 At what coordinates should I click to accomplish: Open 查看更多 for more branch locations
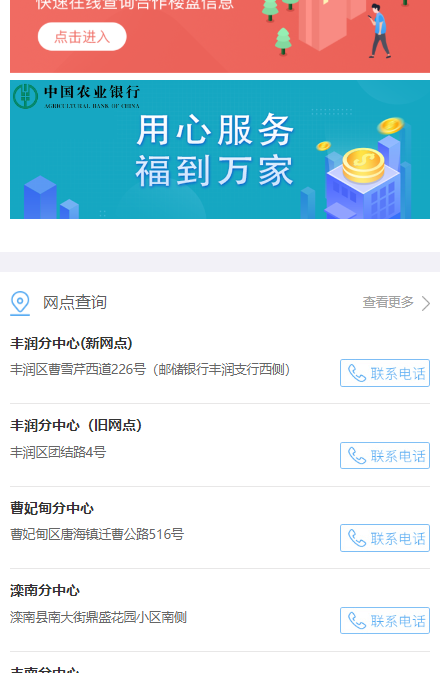pyautogui.click(x=396, y=303)
